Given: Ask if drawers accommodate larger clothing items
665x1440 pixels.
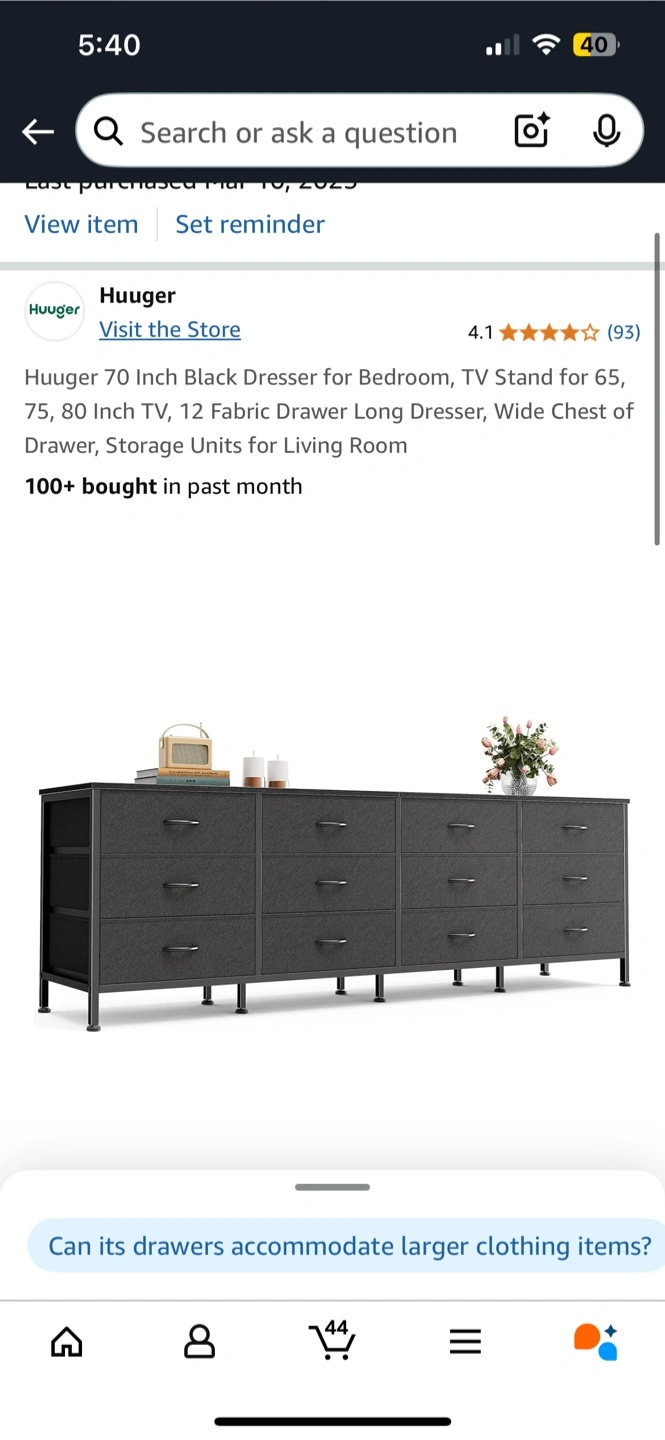Looking at the screenshot, I should pyautogui.click(x=349, y=1246).
